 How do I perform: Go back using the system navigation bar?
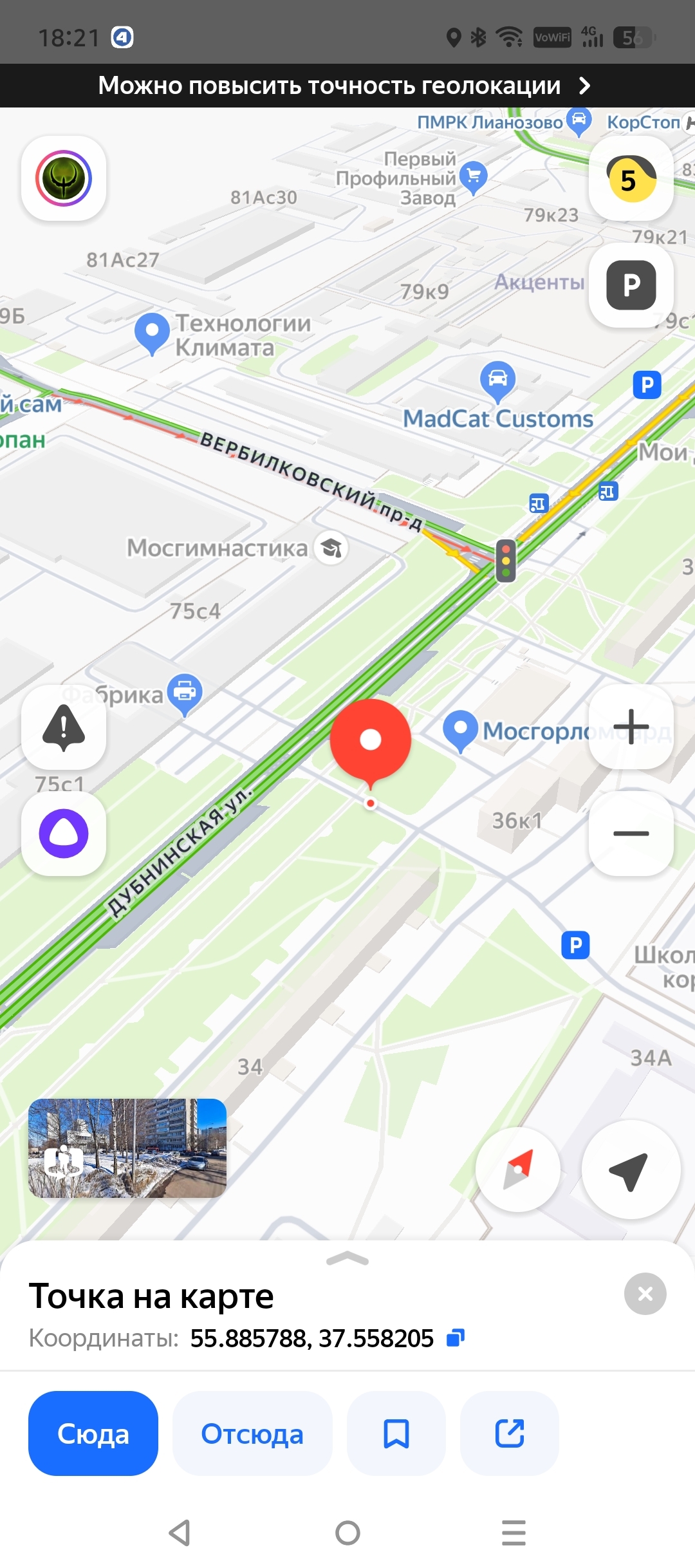tap(180, 1533)
